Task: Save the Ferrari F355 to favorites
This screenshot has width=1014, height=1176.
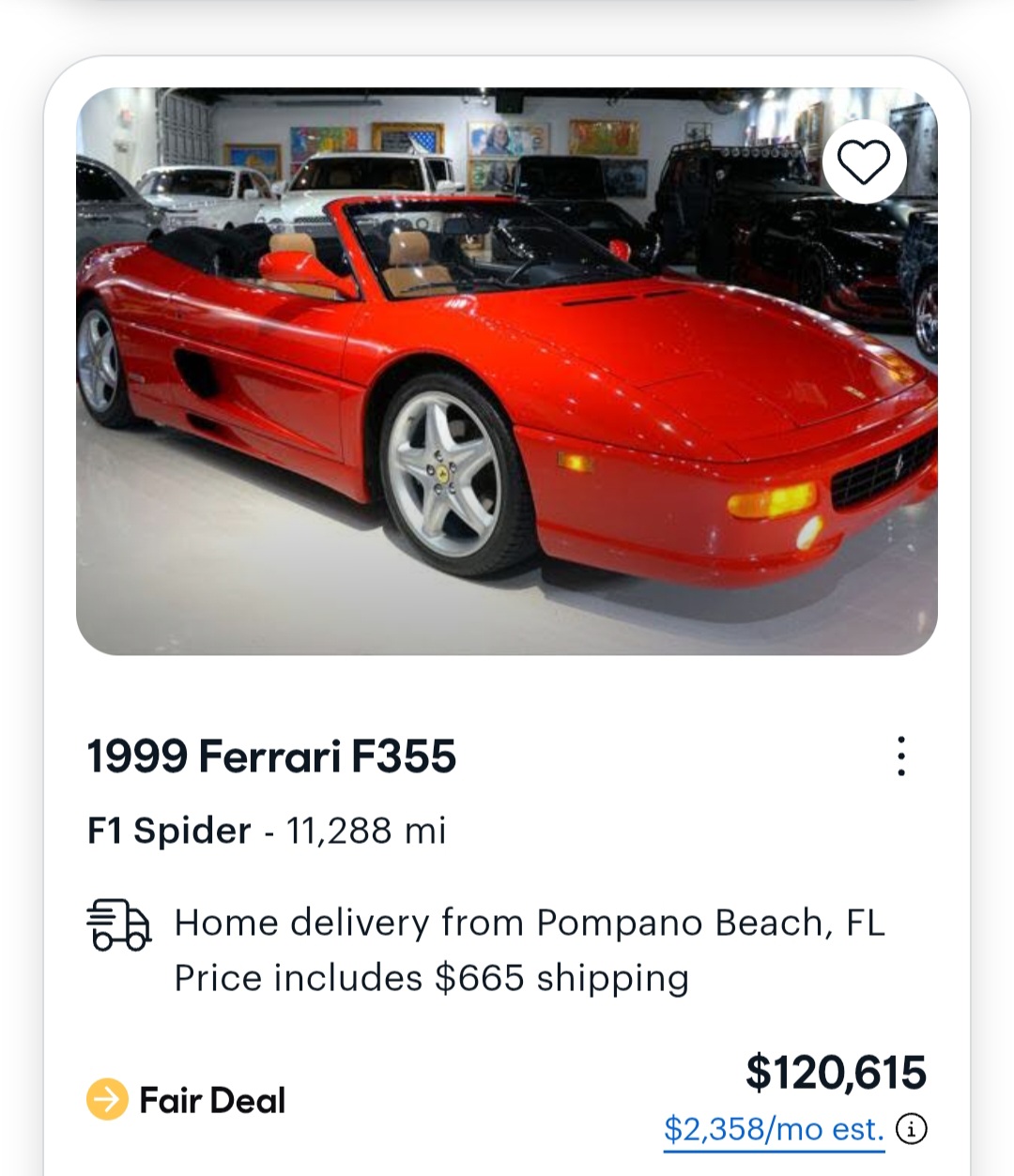Action: (x=864, y=162)
